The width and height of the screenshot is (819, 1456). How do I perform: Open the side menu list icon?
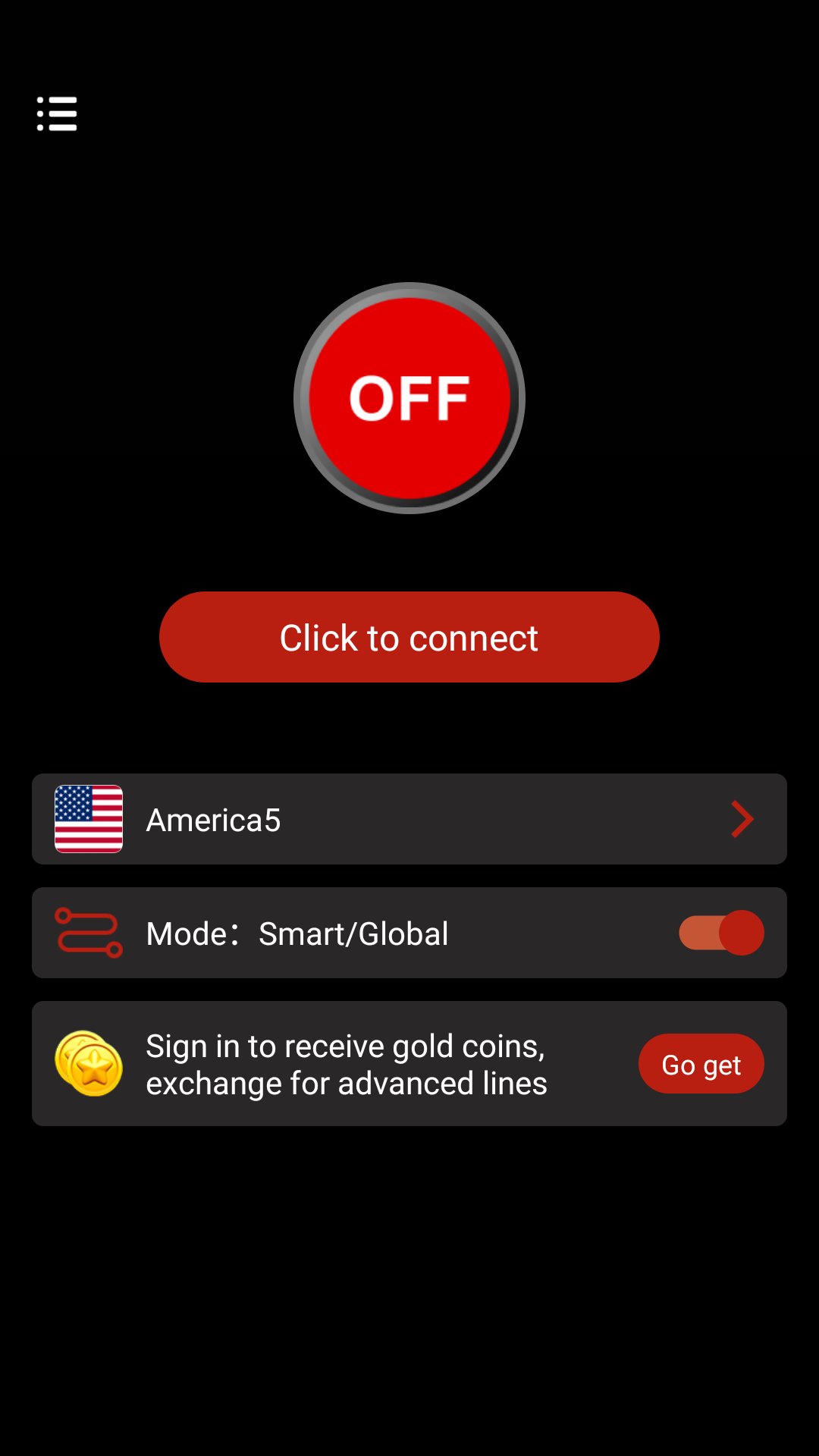(57, 114)
